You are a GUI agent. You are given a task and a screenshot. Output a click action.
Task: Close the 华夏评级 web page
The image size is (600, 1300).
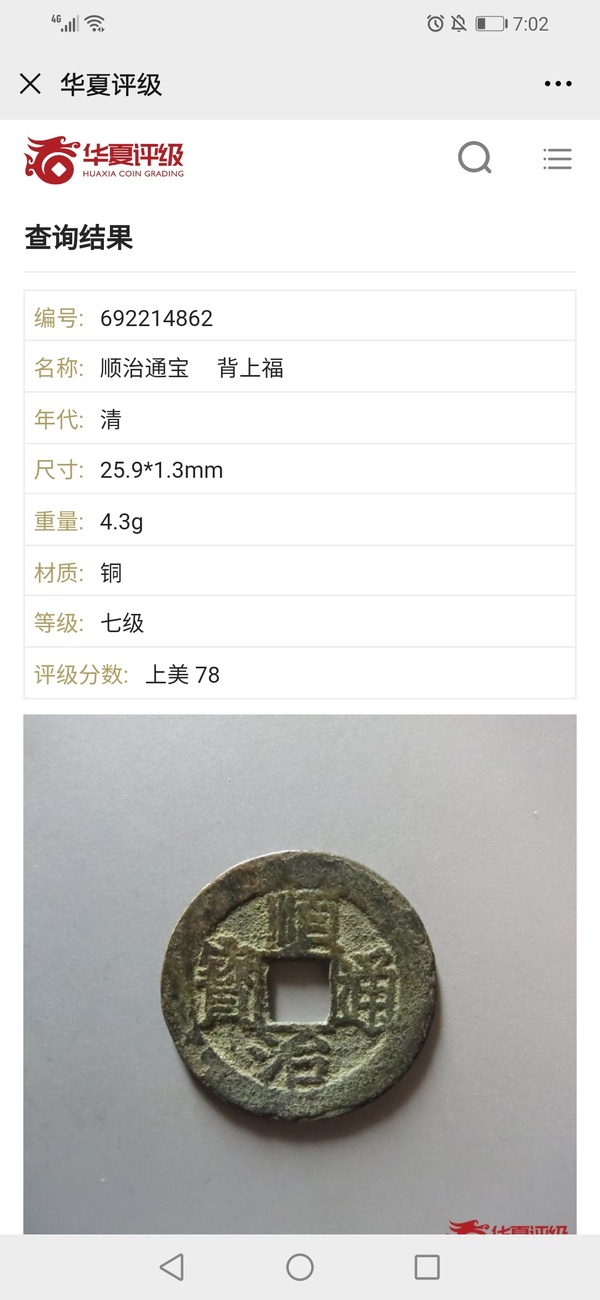[x=30, y=84]
